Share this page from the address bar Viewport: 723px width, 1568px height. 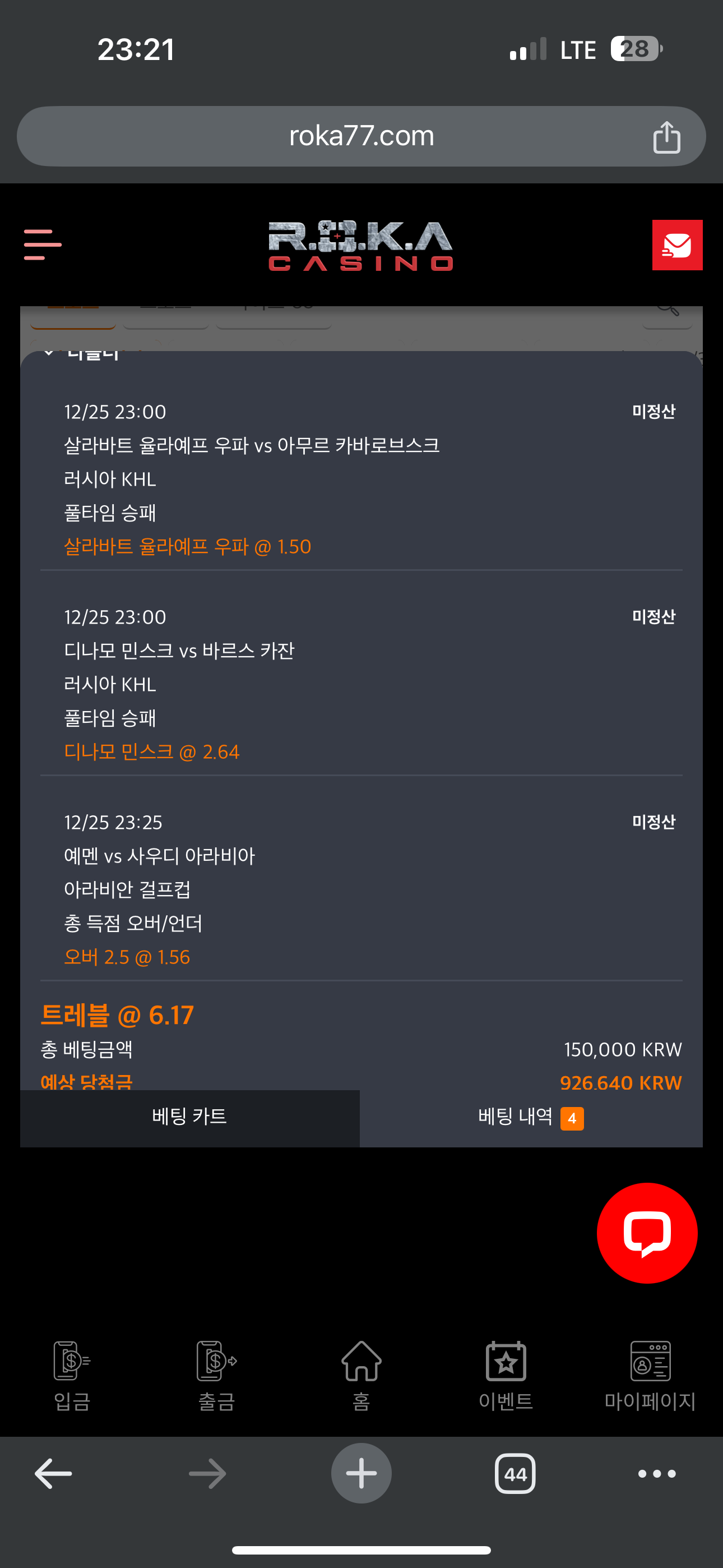point(666,137)
